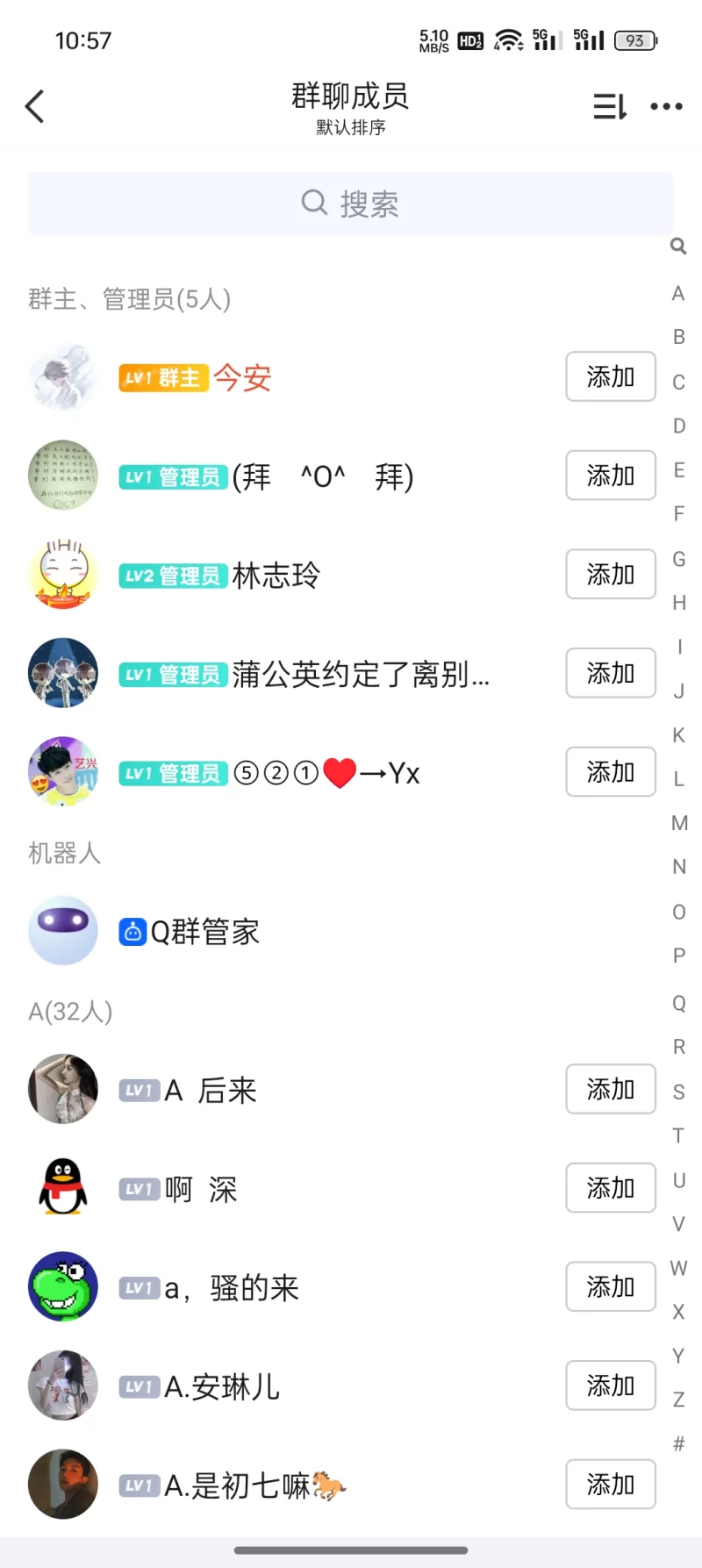The height and width of the screenshot is (1568, 702).
Task: Add admin 林志玲 as friend
Action: (x=610, y=575)
